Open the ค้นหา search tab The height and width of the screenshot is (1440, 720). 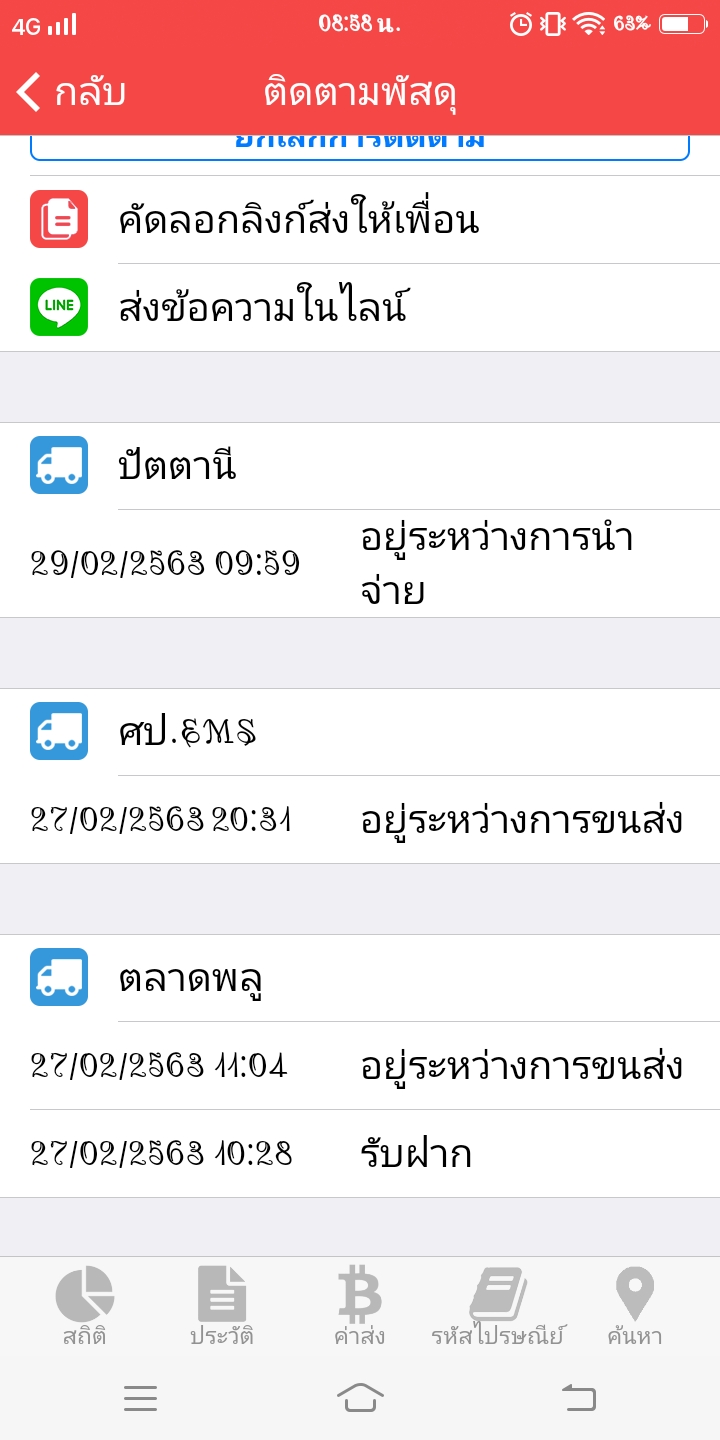635,1305
